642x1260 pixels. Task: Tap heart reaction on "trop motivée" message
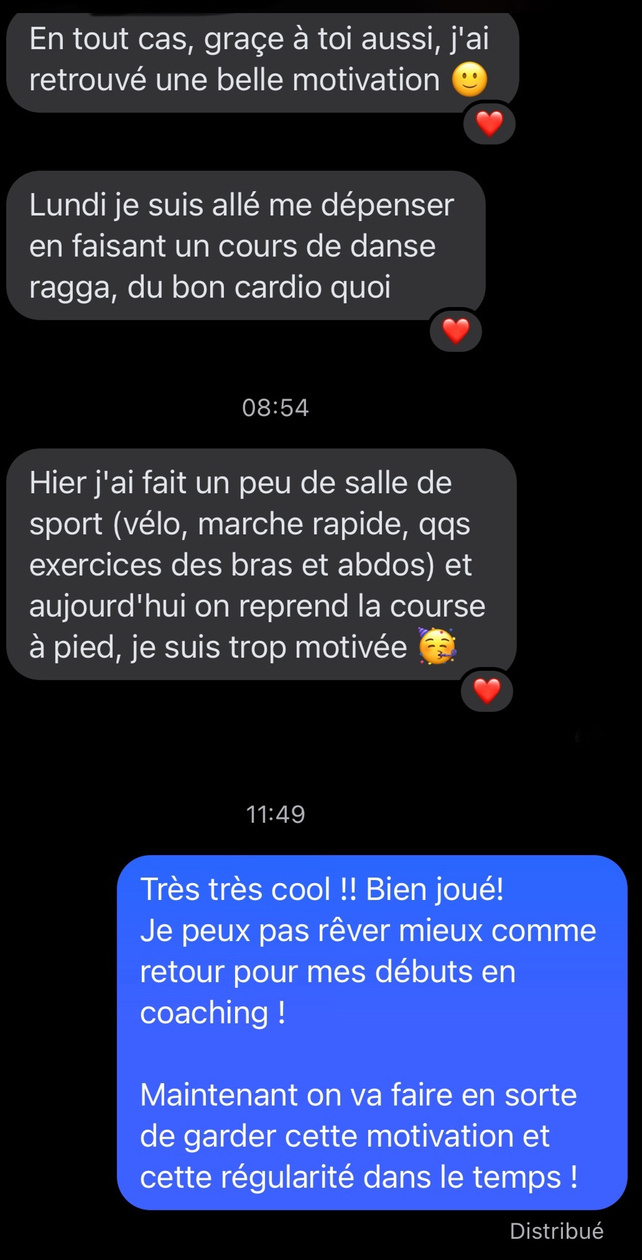(487, 690)
